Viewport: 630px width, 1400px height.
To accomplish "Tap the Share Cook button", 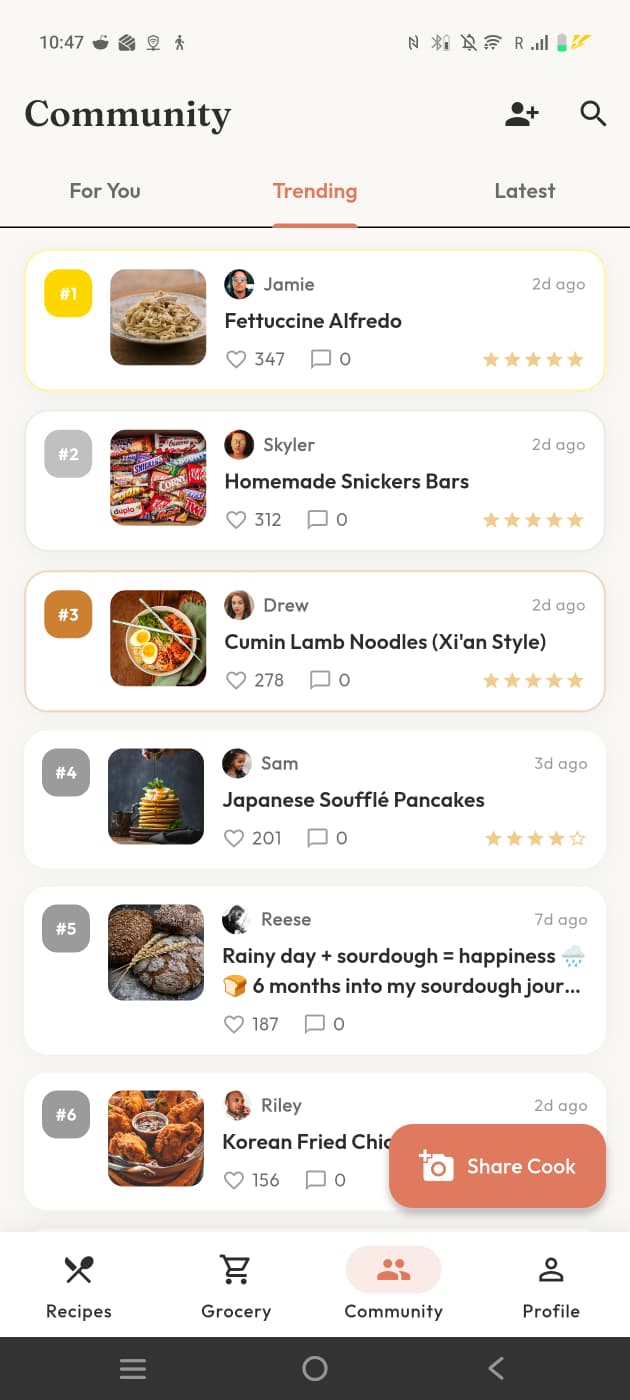I will tap(497, 1166).
